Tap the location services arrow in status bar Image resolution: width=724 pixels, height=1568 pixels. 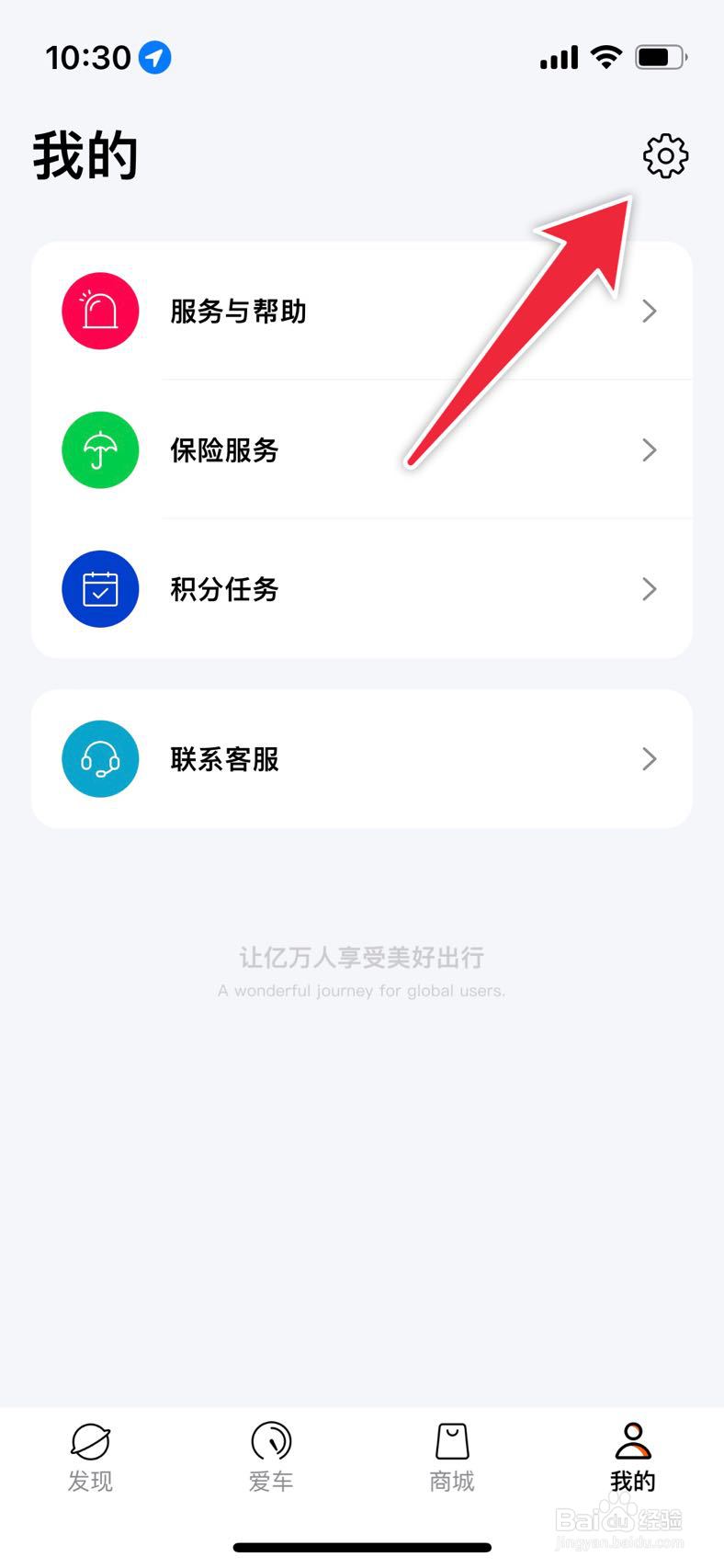coord(156,57)
